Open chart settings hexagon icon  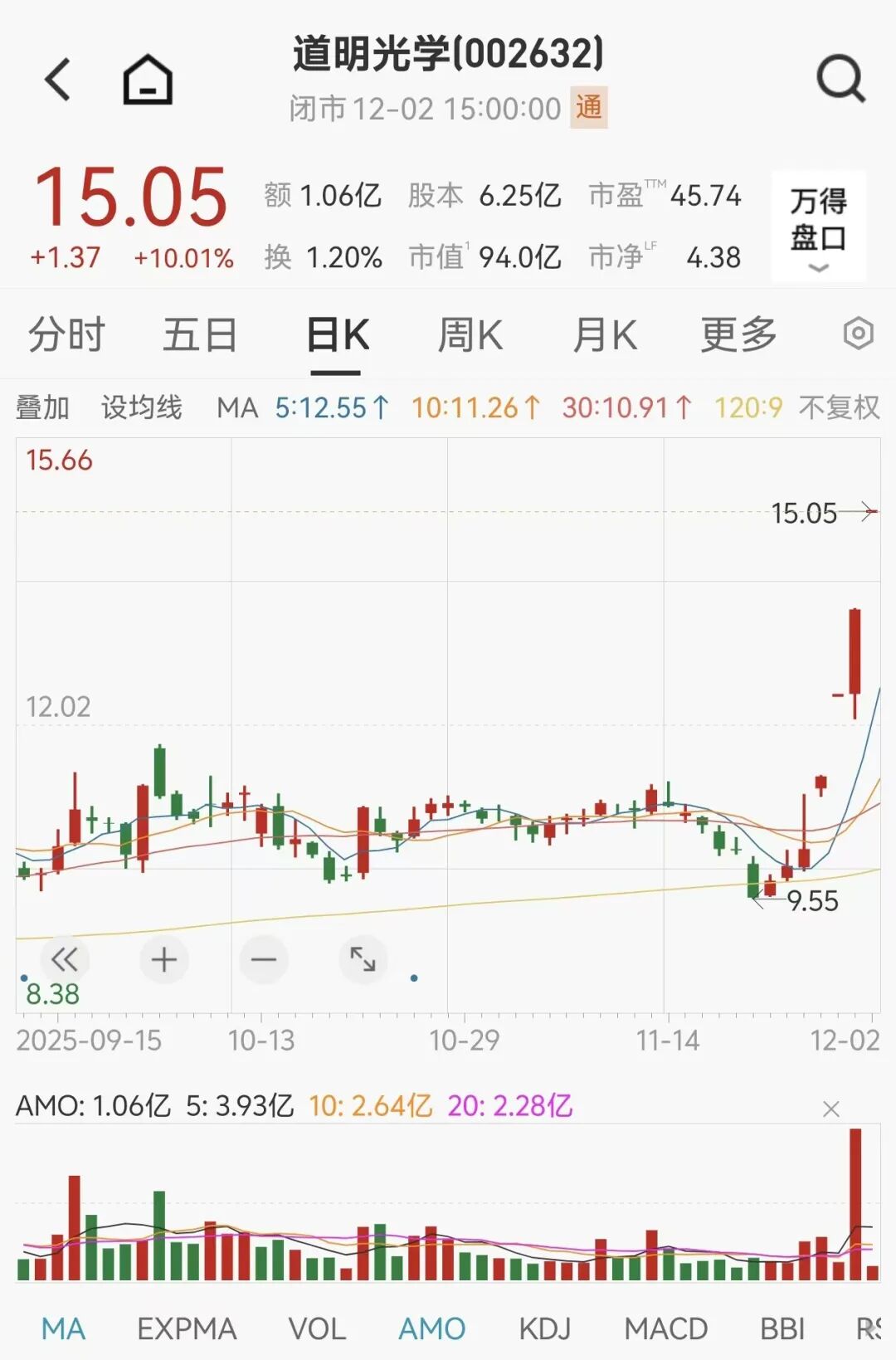(858, 334)
